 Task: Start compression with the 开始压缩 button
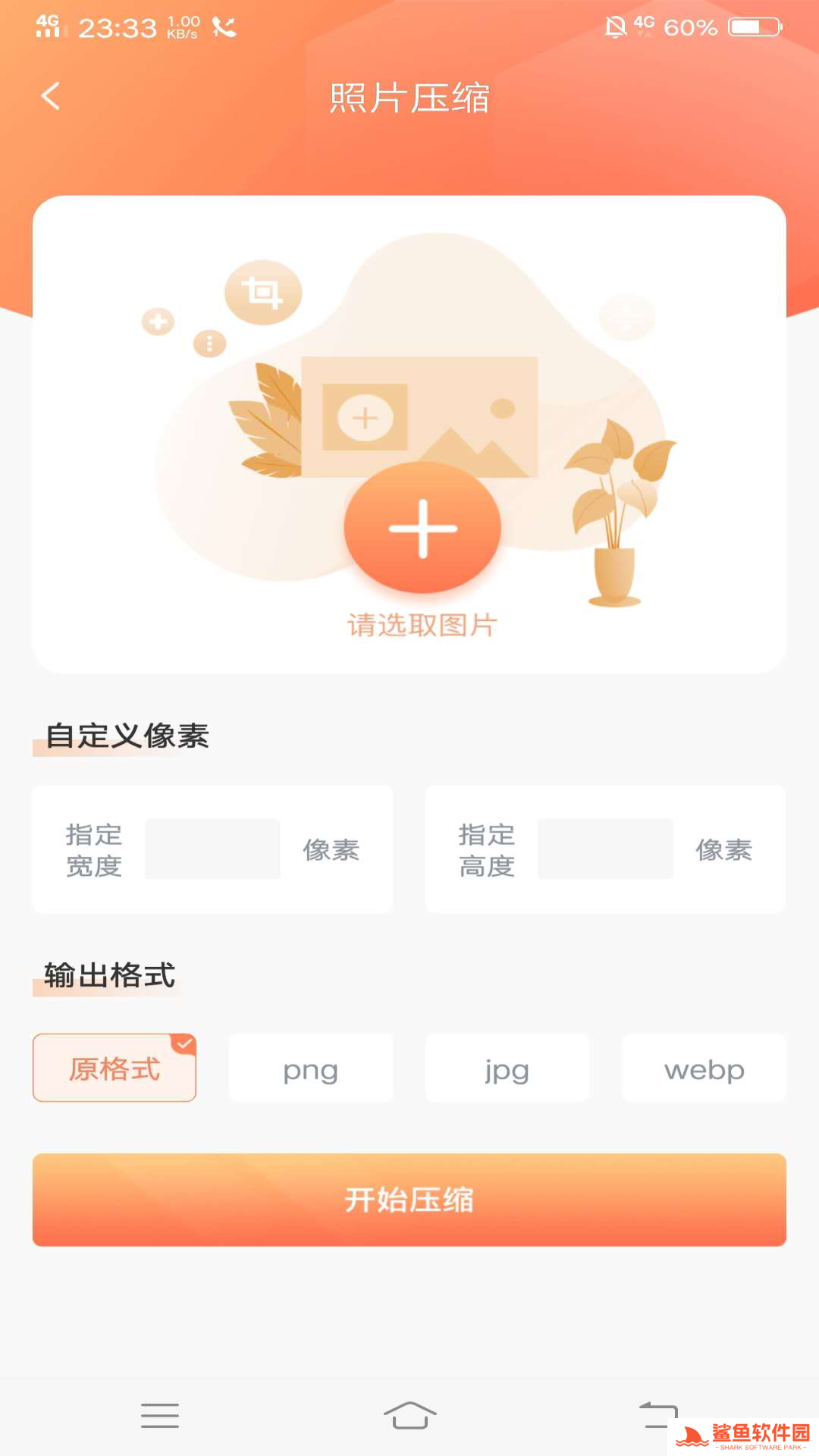[x=409, y=1200]
